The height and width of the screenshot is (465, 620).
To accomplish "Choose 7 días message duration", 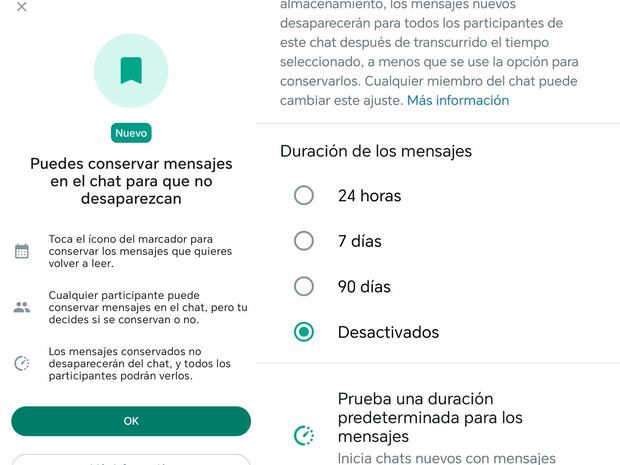I will click(x=304, y=241).
